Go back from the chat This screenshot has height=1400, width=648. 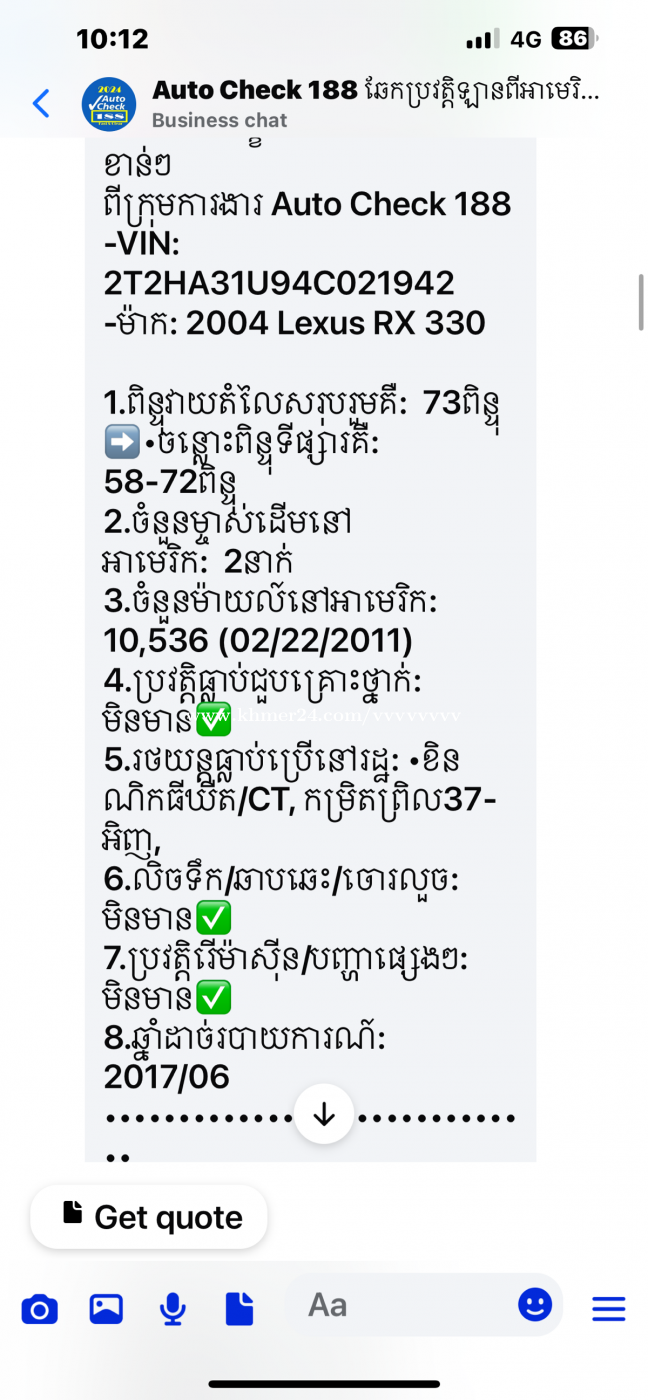coord(41,103)
